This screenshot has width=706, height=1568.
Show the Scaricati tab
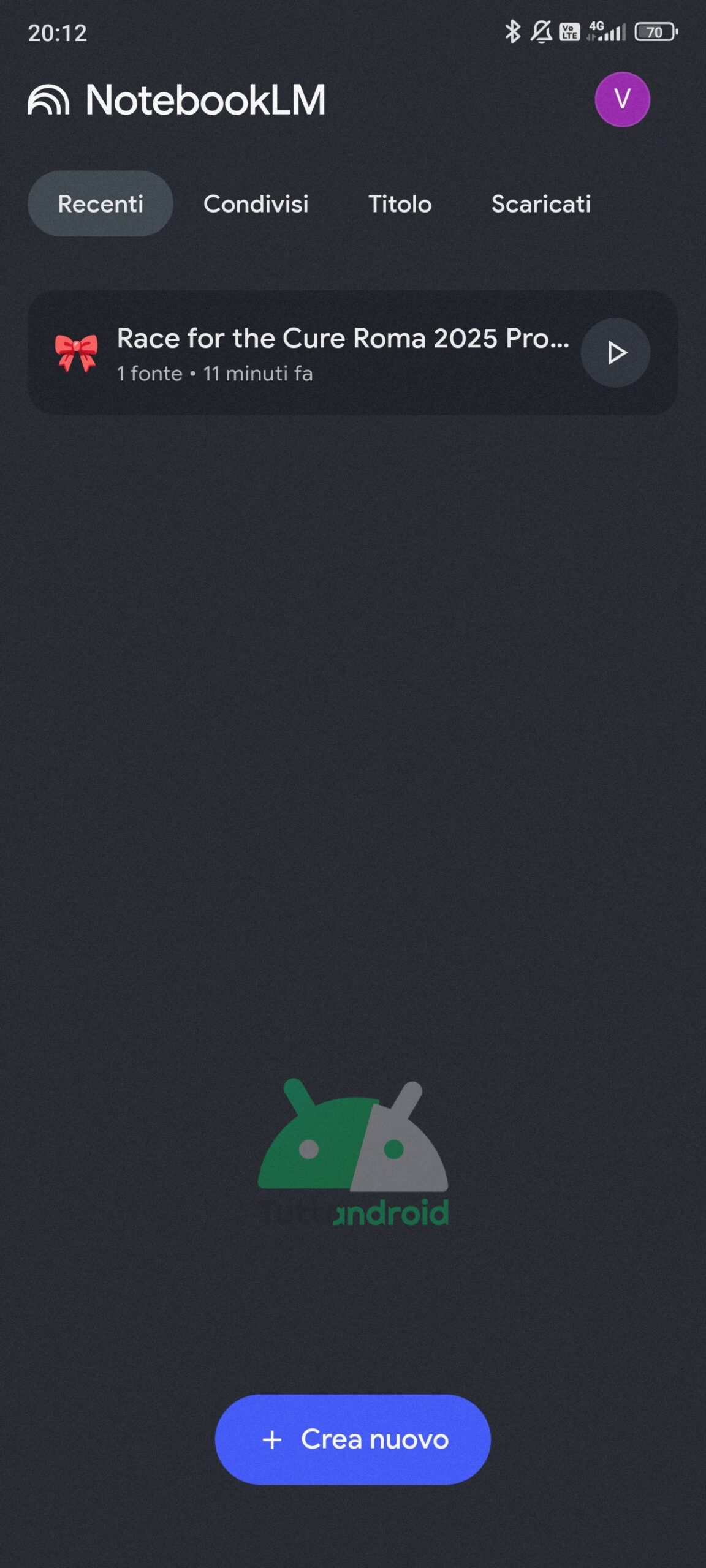tap(541, 203)
